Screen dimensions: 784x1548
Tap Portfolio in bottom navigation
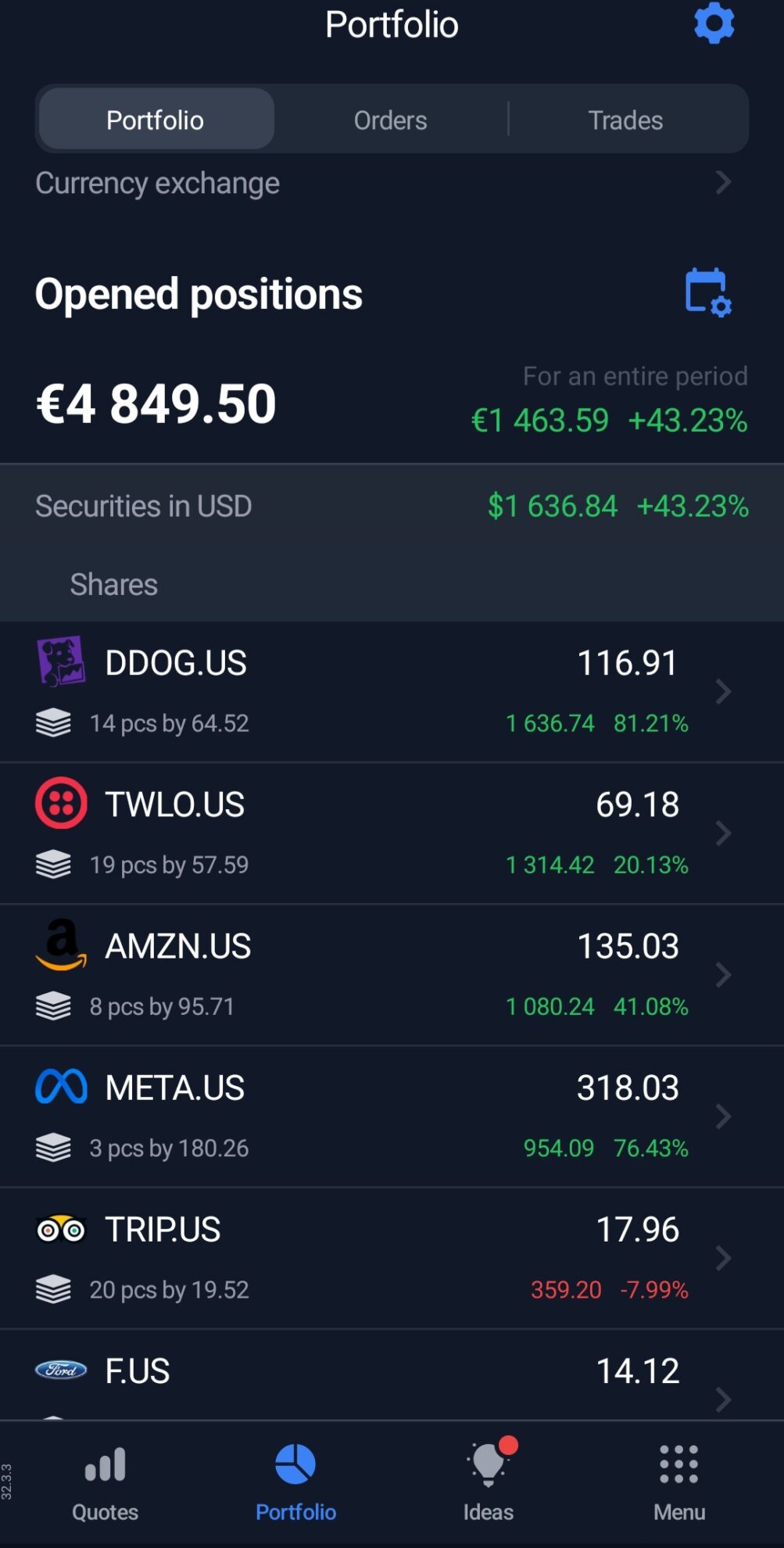click(x=295, y=1483)
